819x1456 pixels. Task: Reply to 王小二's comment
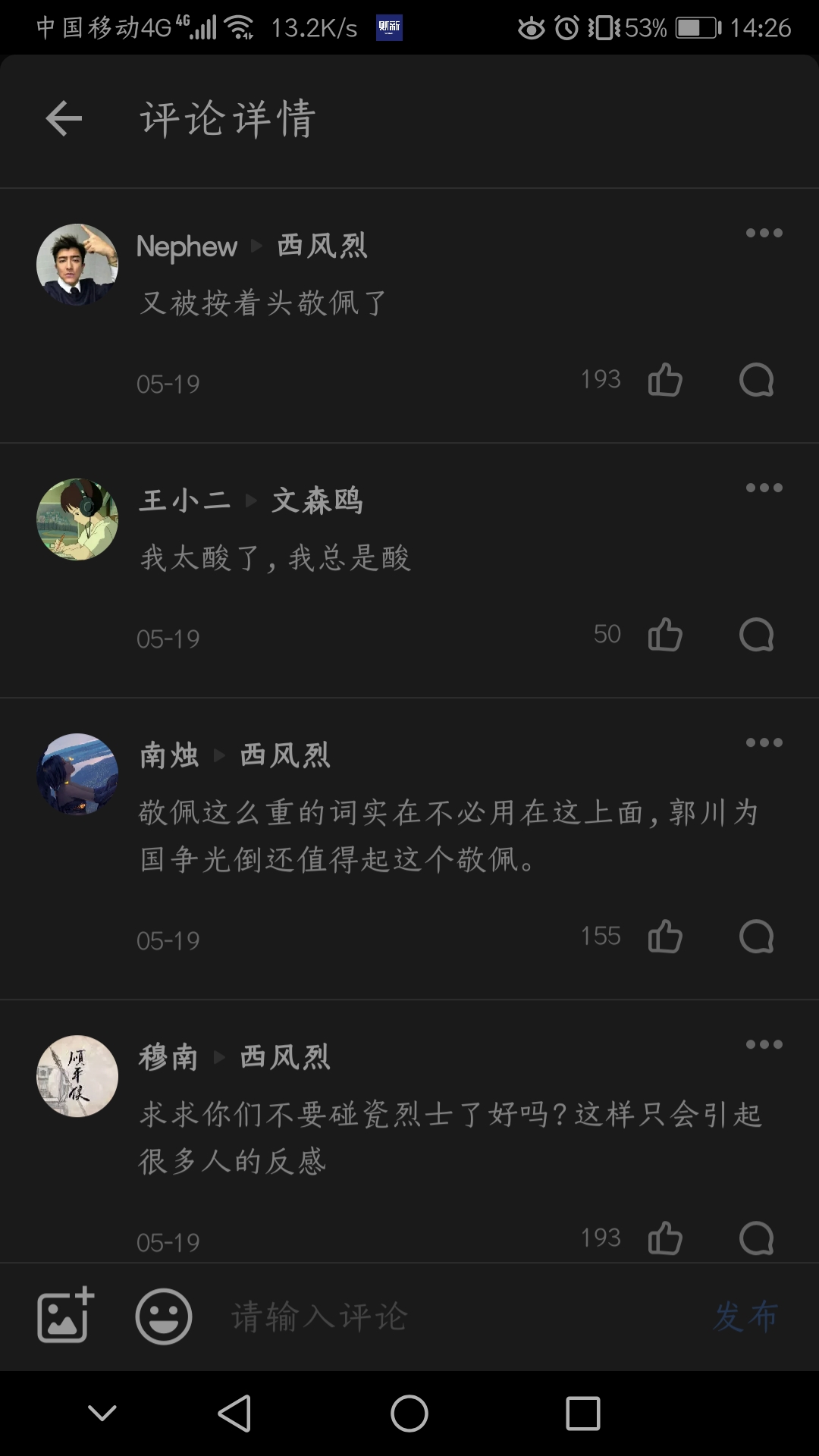click(x=756, y=635)
